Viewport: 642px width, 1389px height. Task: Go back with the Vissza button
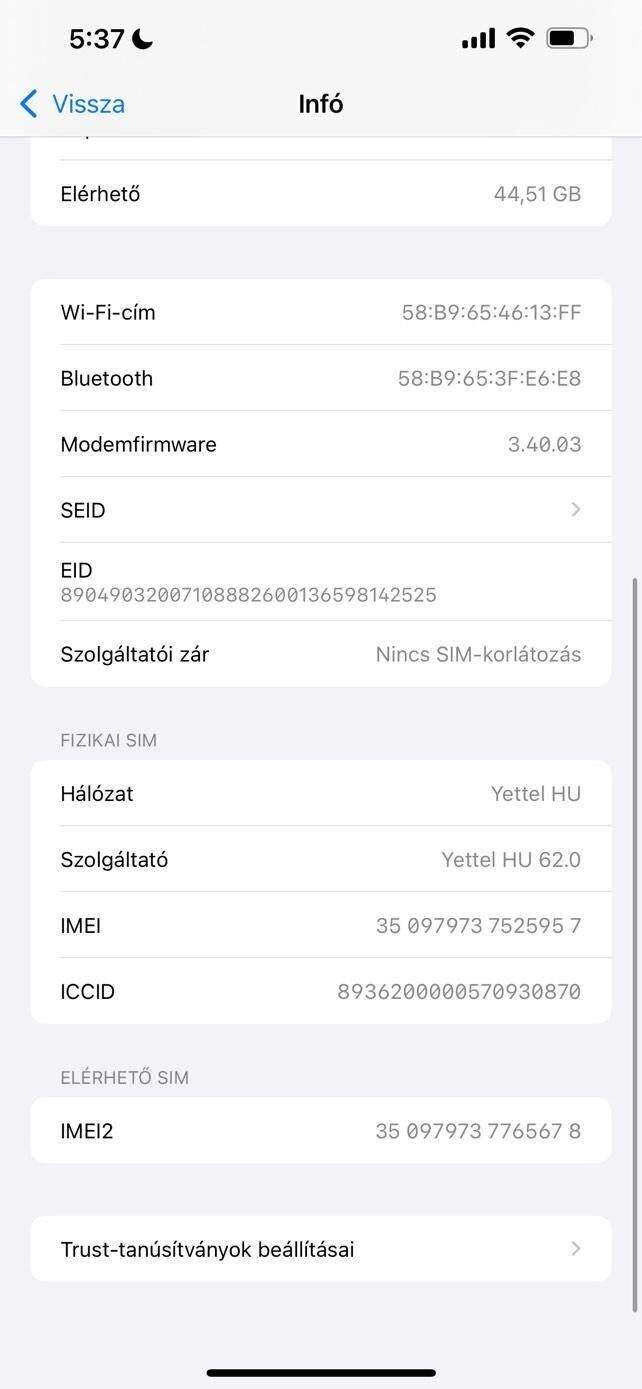[72, 104]
